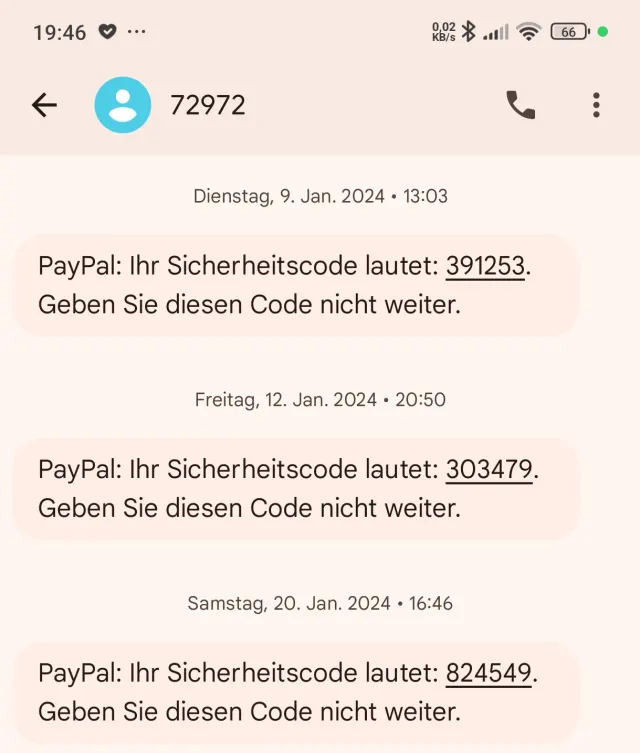
Task: Open contact avatar for 72972
Action: click(x=123, y=105)
